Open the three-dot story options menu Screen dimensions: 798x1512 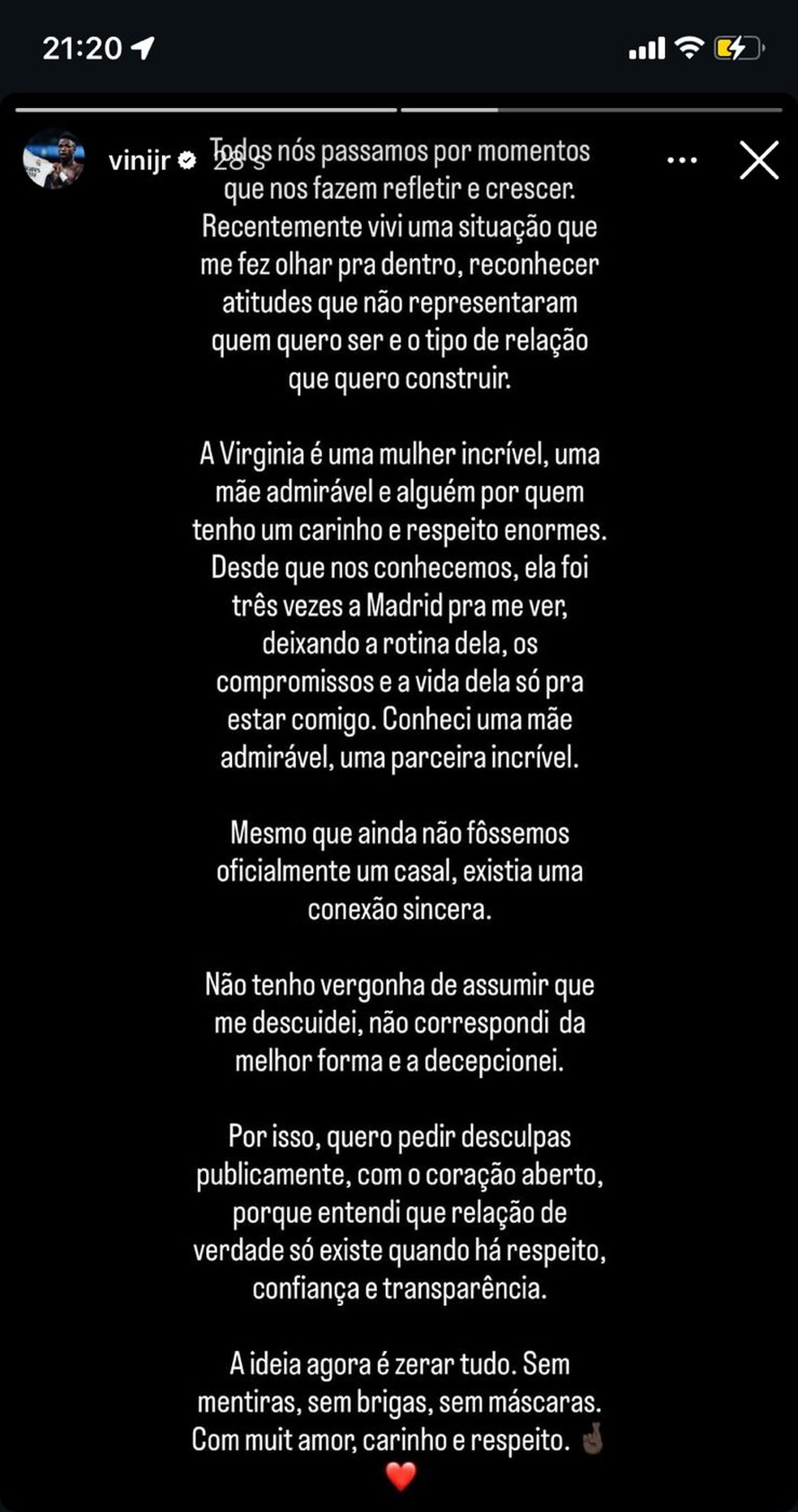682,161
